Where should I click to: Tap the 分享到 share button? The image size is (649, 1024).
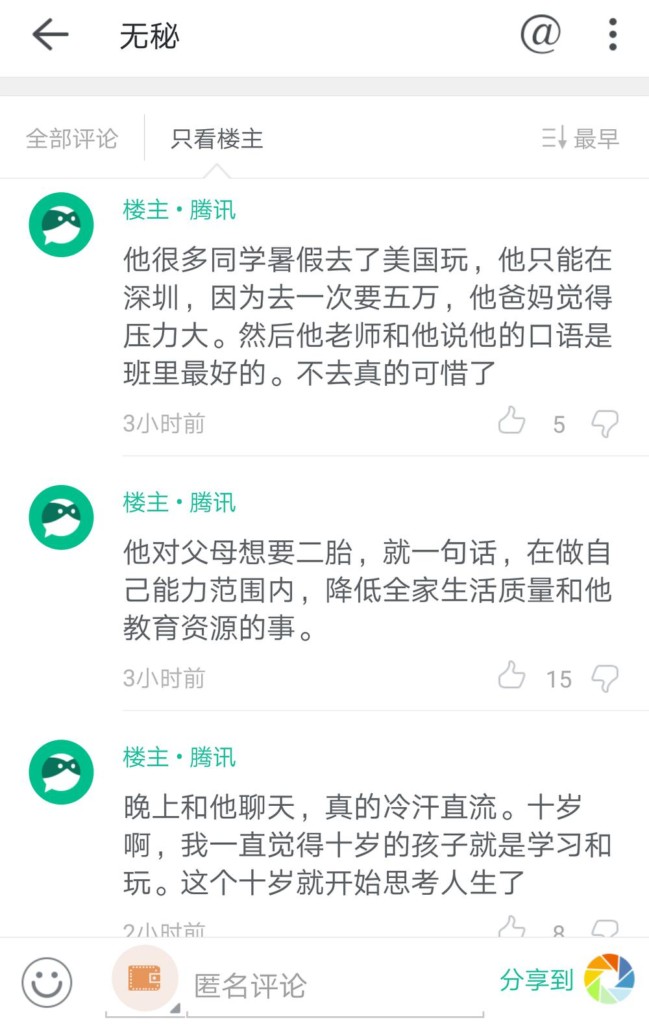click(567, 980)
